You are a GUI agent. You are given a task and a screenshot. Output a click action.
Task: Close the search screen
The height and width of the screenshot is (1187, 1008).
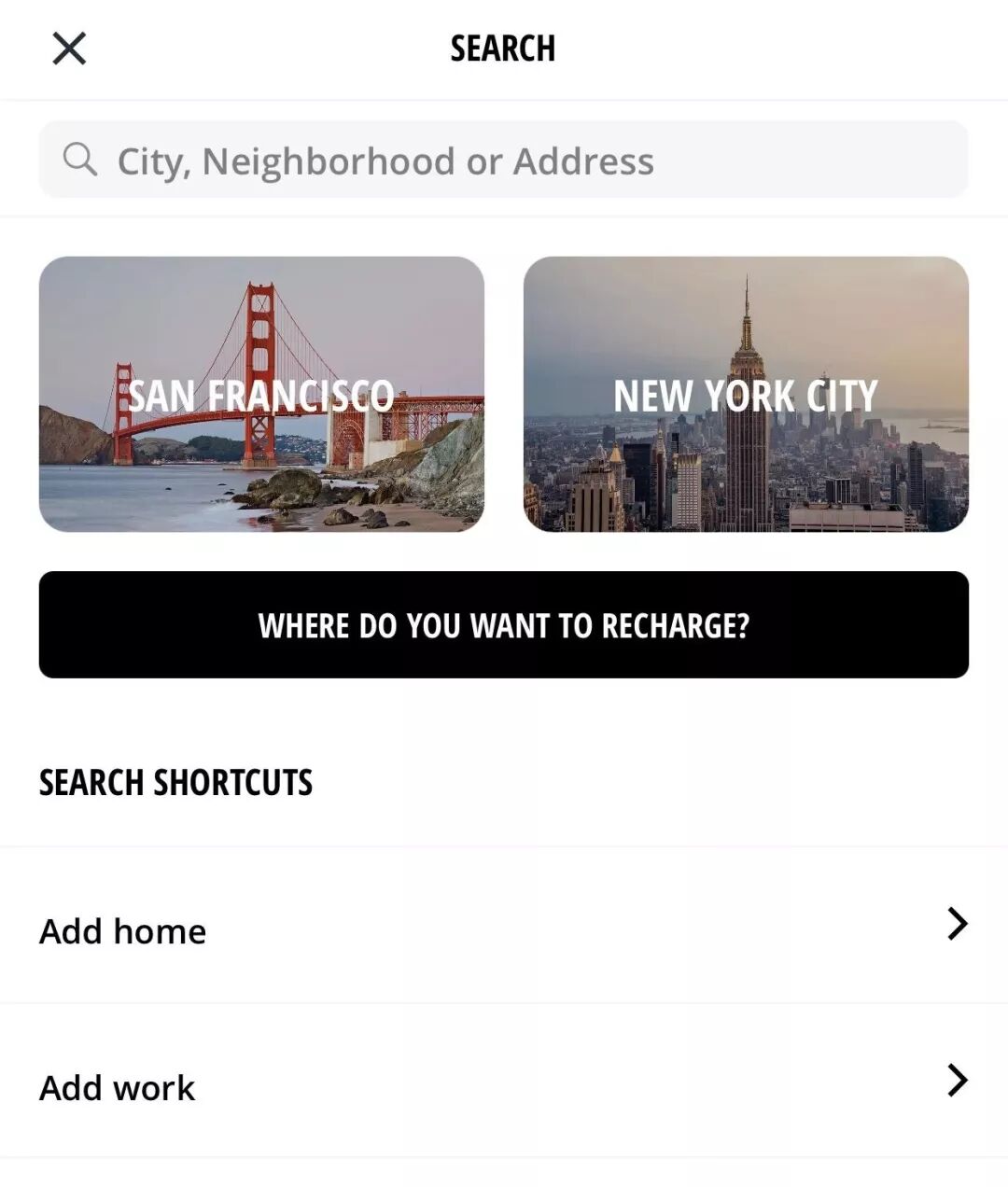click(x=69, y=49)
